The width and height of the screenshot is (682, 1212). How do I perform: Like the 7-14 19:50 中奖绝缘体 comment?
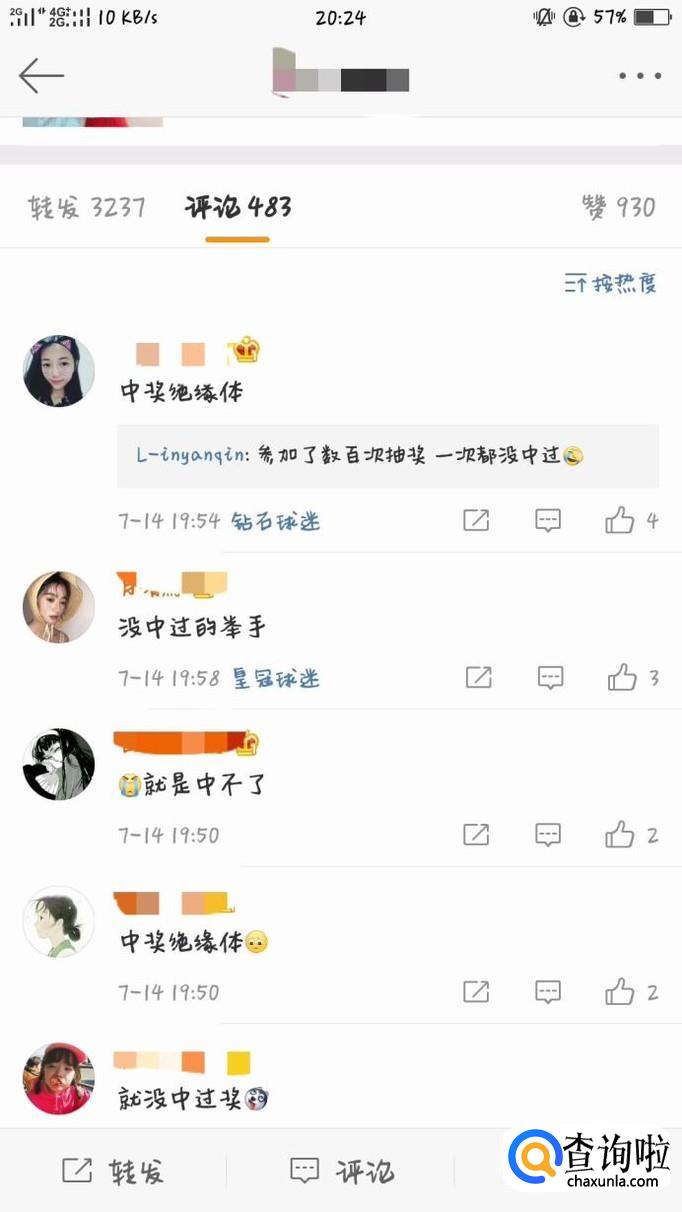coord(620,992)
